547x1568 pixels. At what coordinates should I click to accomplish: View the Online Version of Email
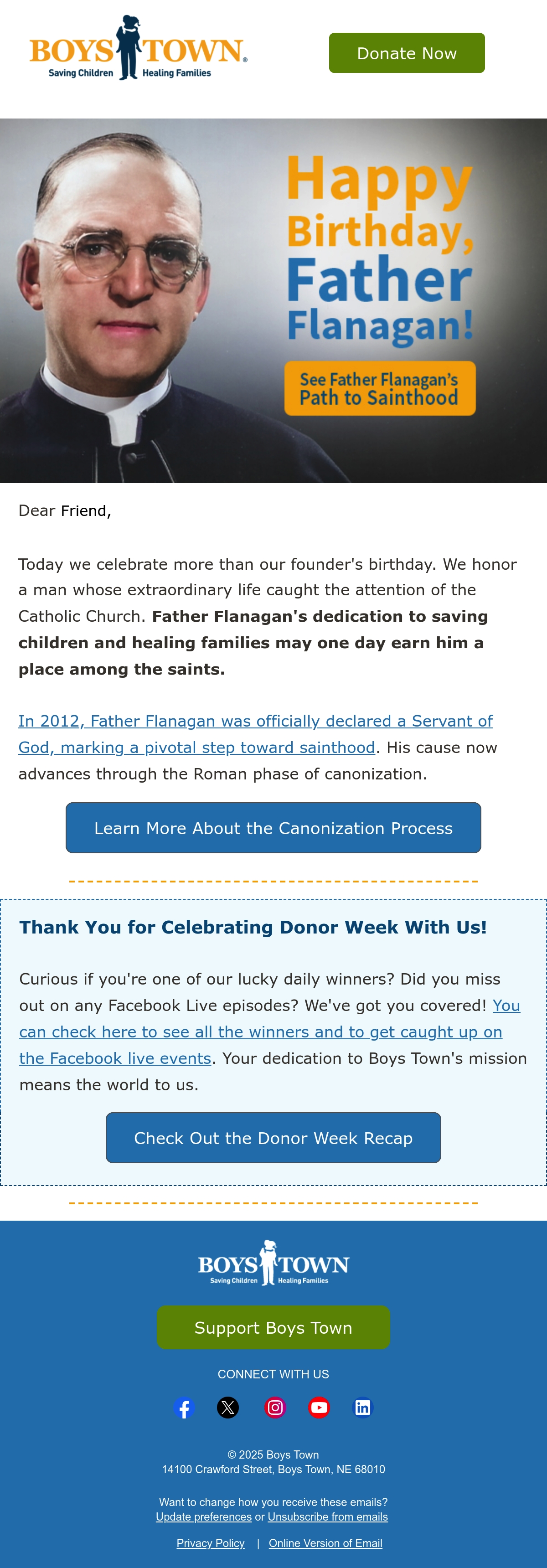(x=325, y=1543)
